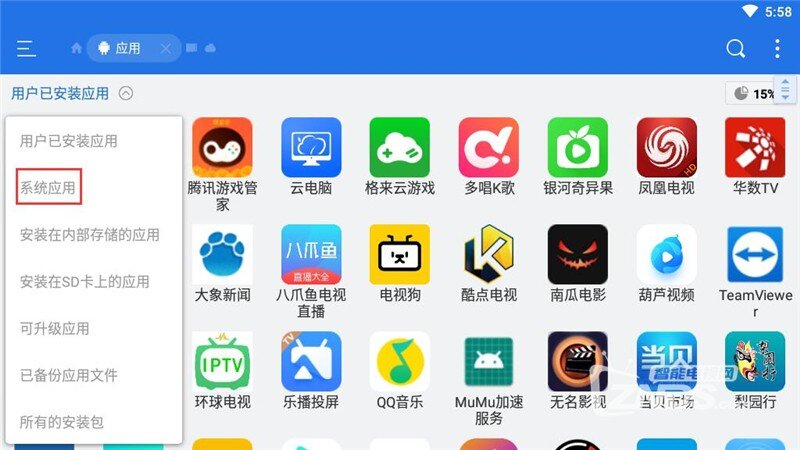Open 腾讯游戏管家 app
Image resolution: width=800 pixels, height=450 pixels.
(x=222, y=148)
